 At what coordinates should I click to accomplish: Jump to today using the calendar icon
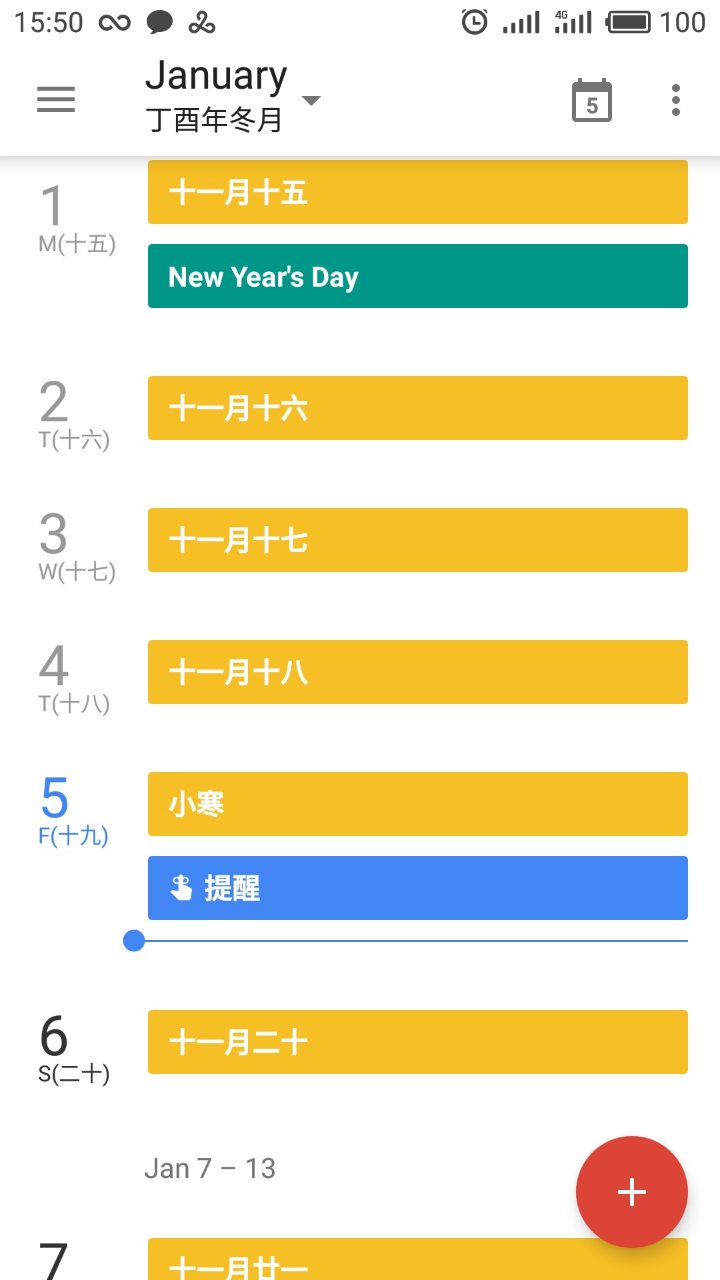point(592,100)
